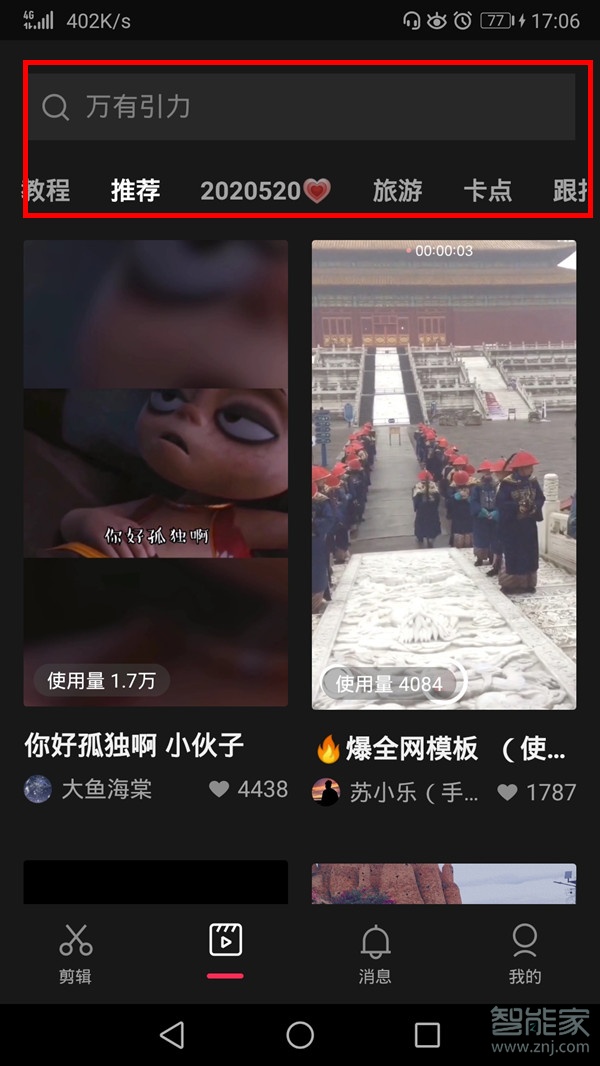Image resolution: width=600 pixels, height=1066 pixels.
Task: Select the 卡点 tab
Action: pyautogui.click(x=487, y=190)
